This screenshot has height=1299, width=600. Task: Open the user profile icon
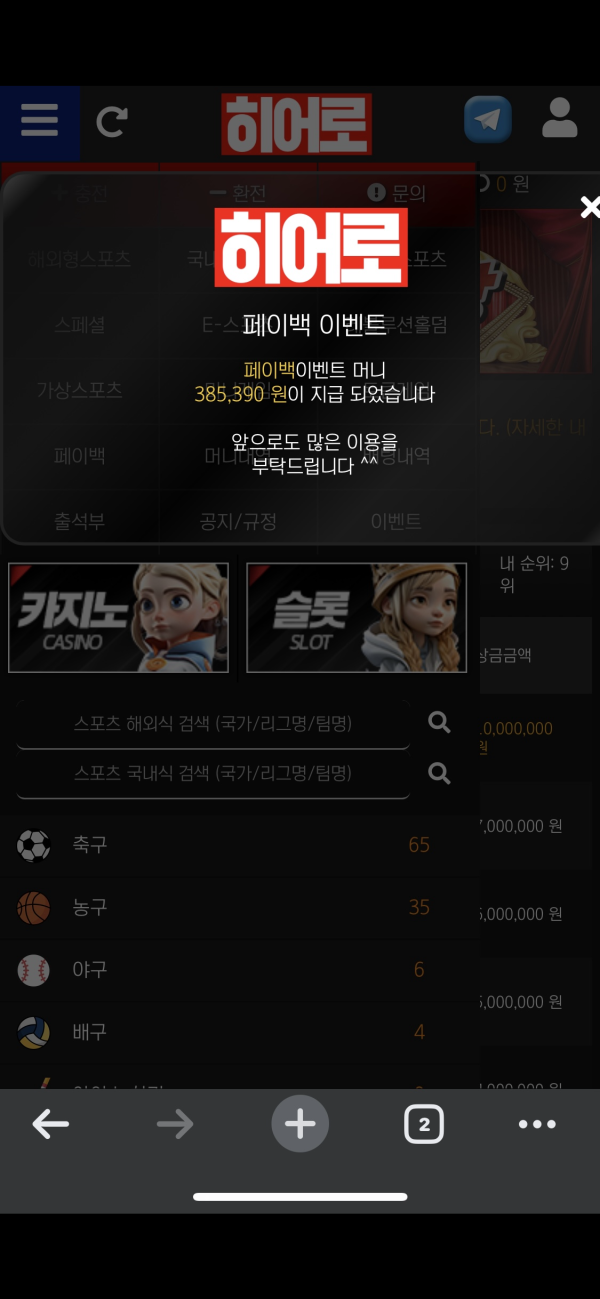point(559,118)
